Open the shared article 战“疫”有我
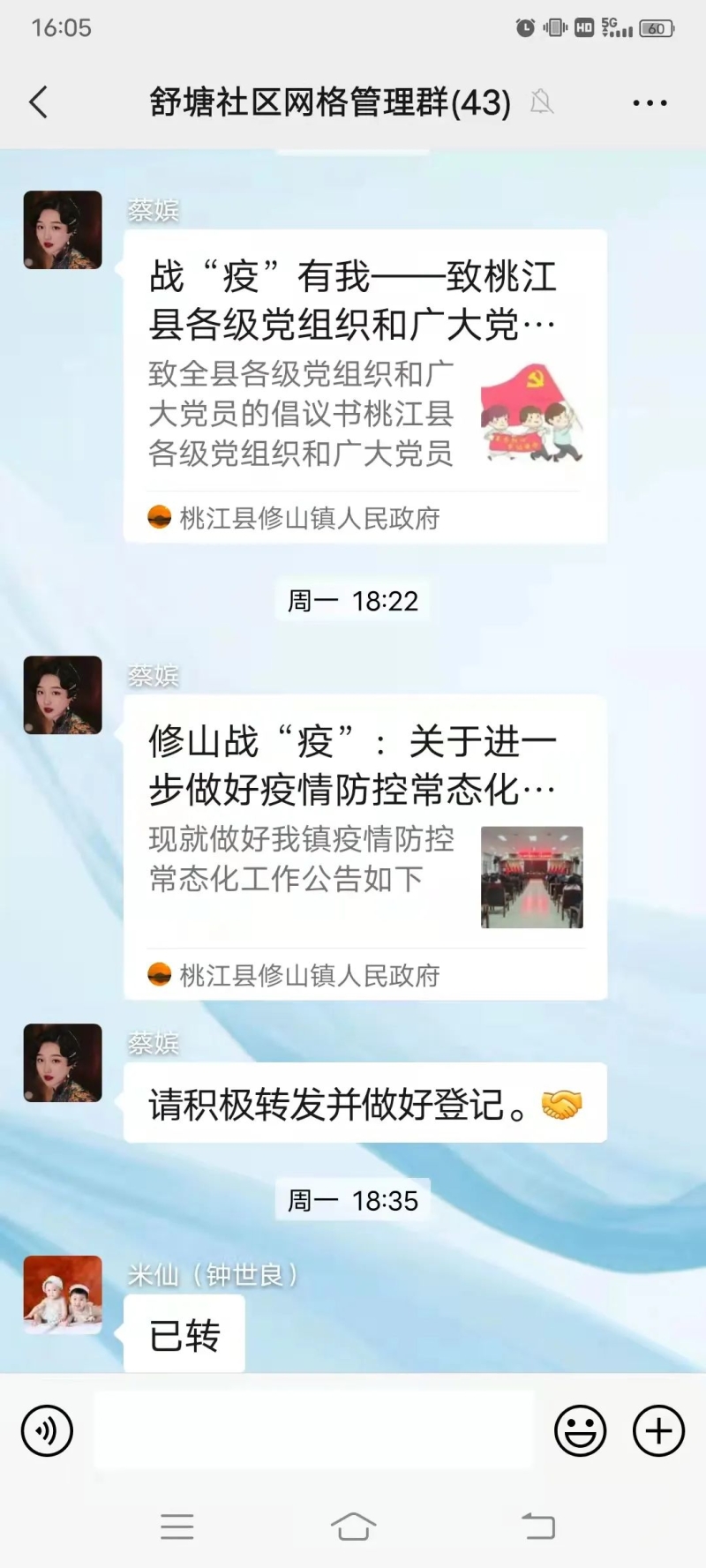The width and height of the screenshot is (706, 1568). coord(364,386)
